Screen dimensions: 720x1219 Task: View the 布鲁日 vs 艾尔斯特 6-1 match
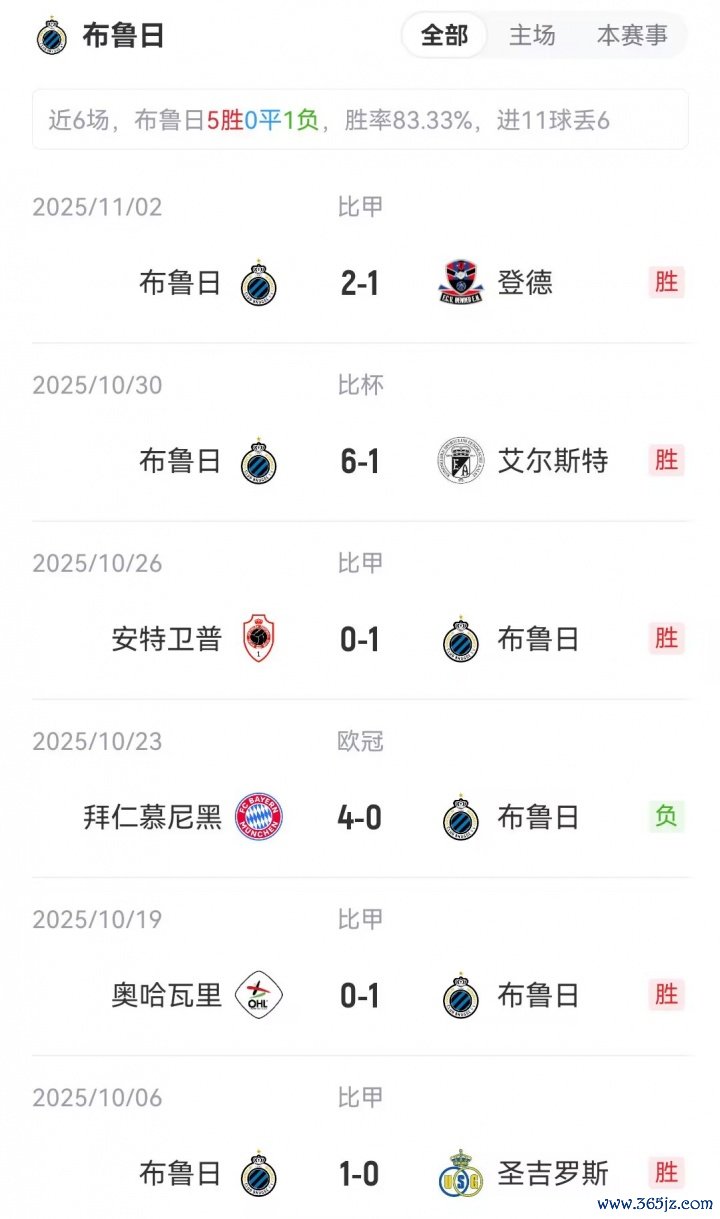tap(360, 461)
